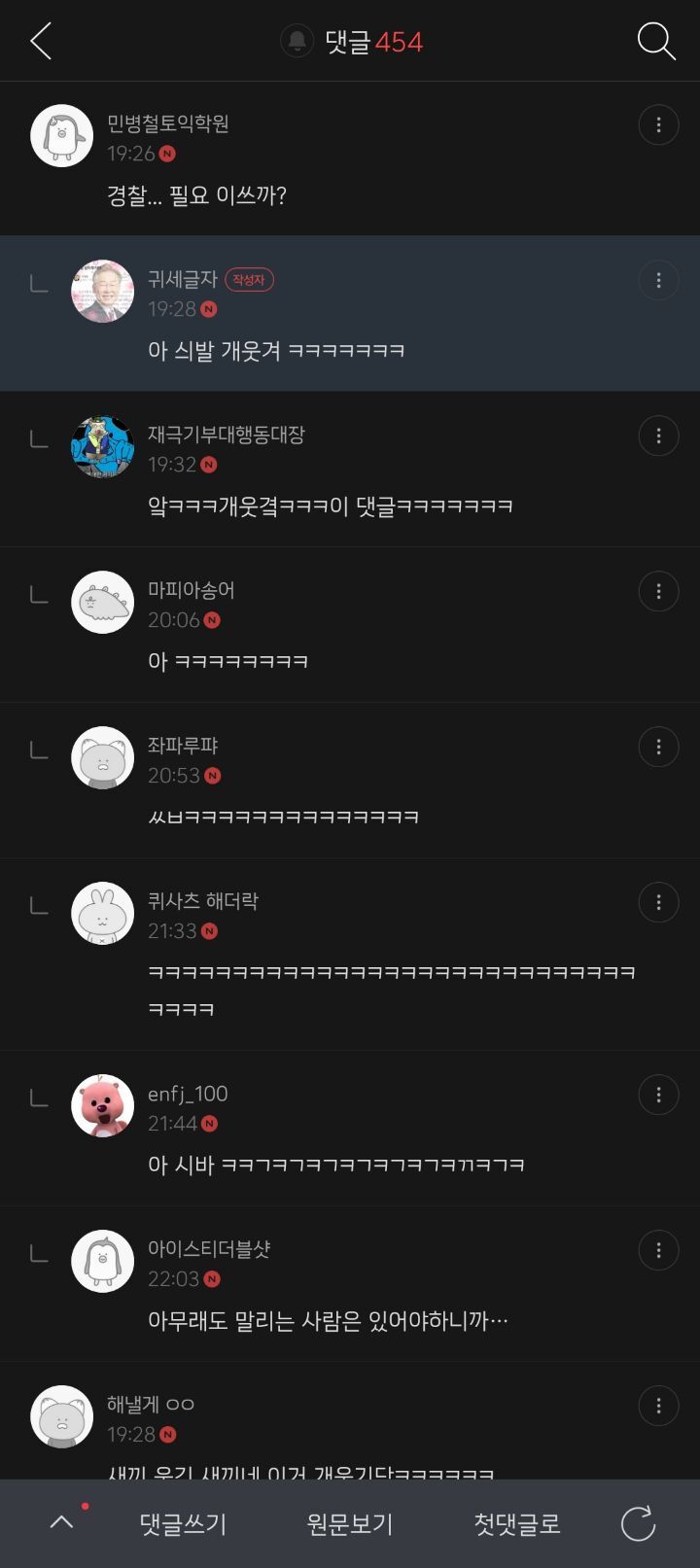This screenshot has width=700, height=1568.
Task: Open more options for 아이스티더블샷's reply
Action: click(x=658, y=1250)
